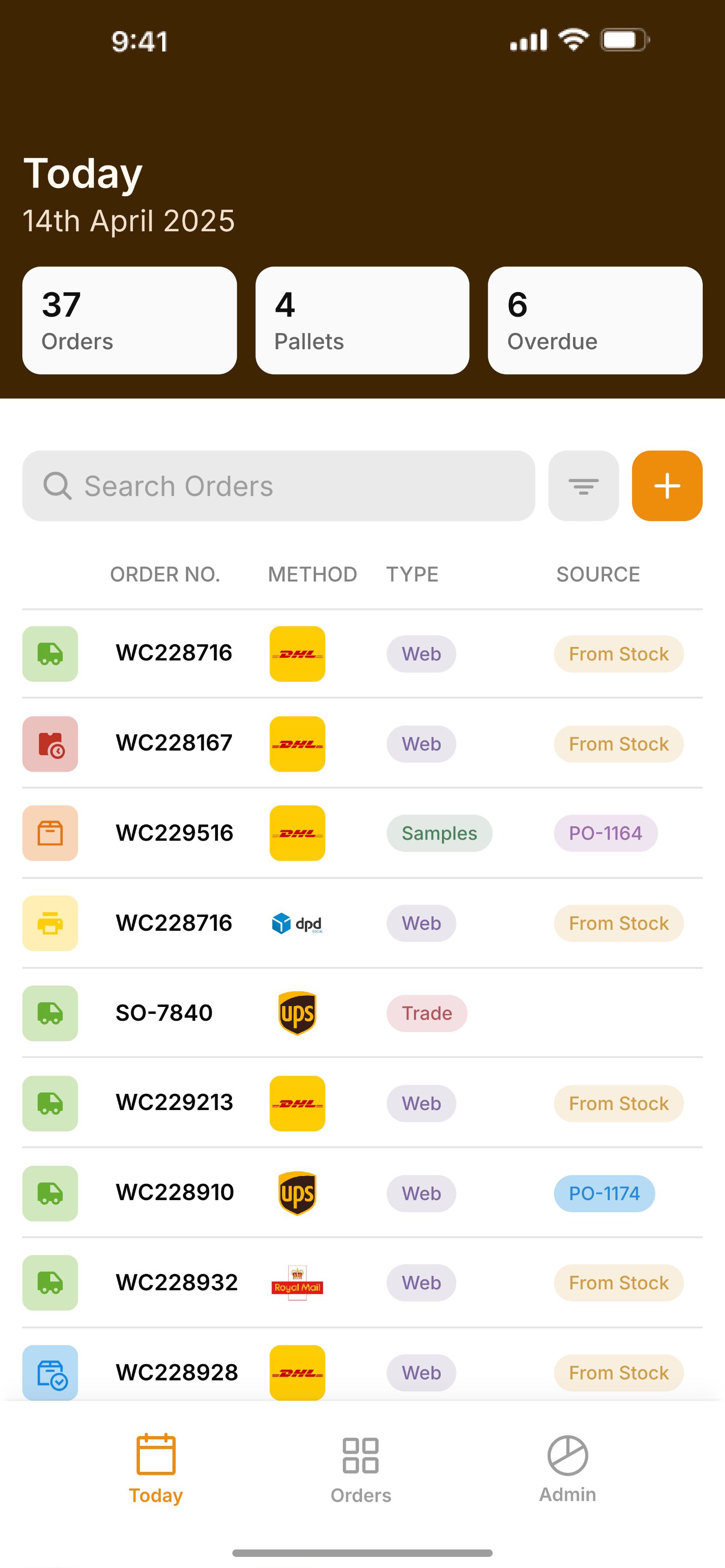Screen dimensions: 725x1568
Task: Add a new order with plus button
Action: point(666,486)
